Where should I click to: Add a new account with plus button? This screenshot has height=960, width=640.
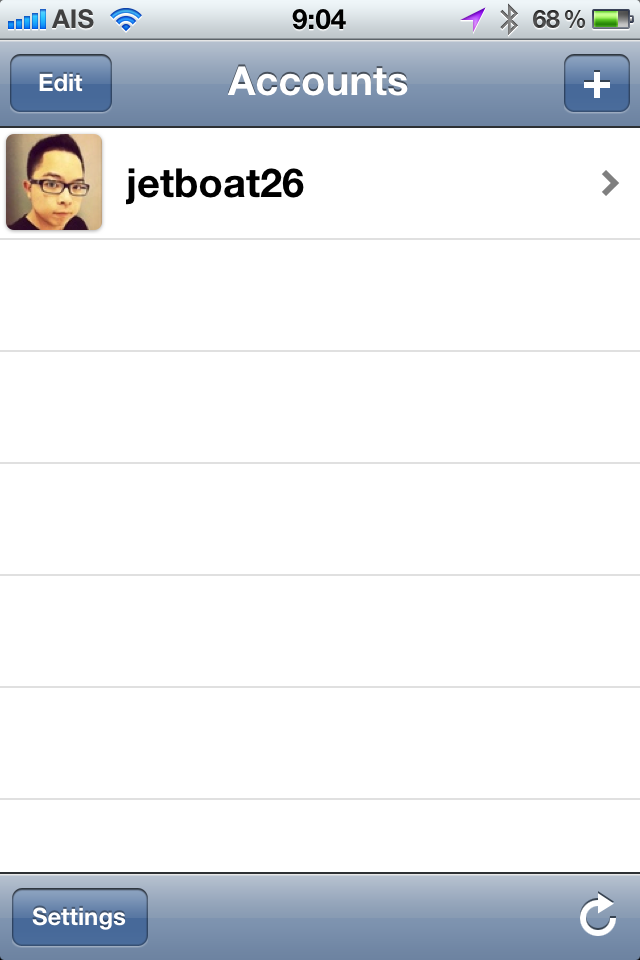596,83
